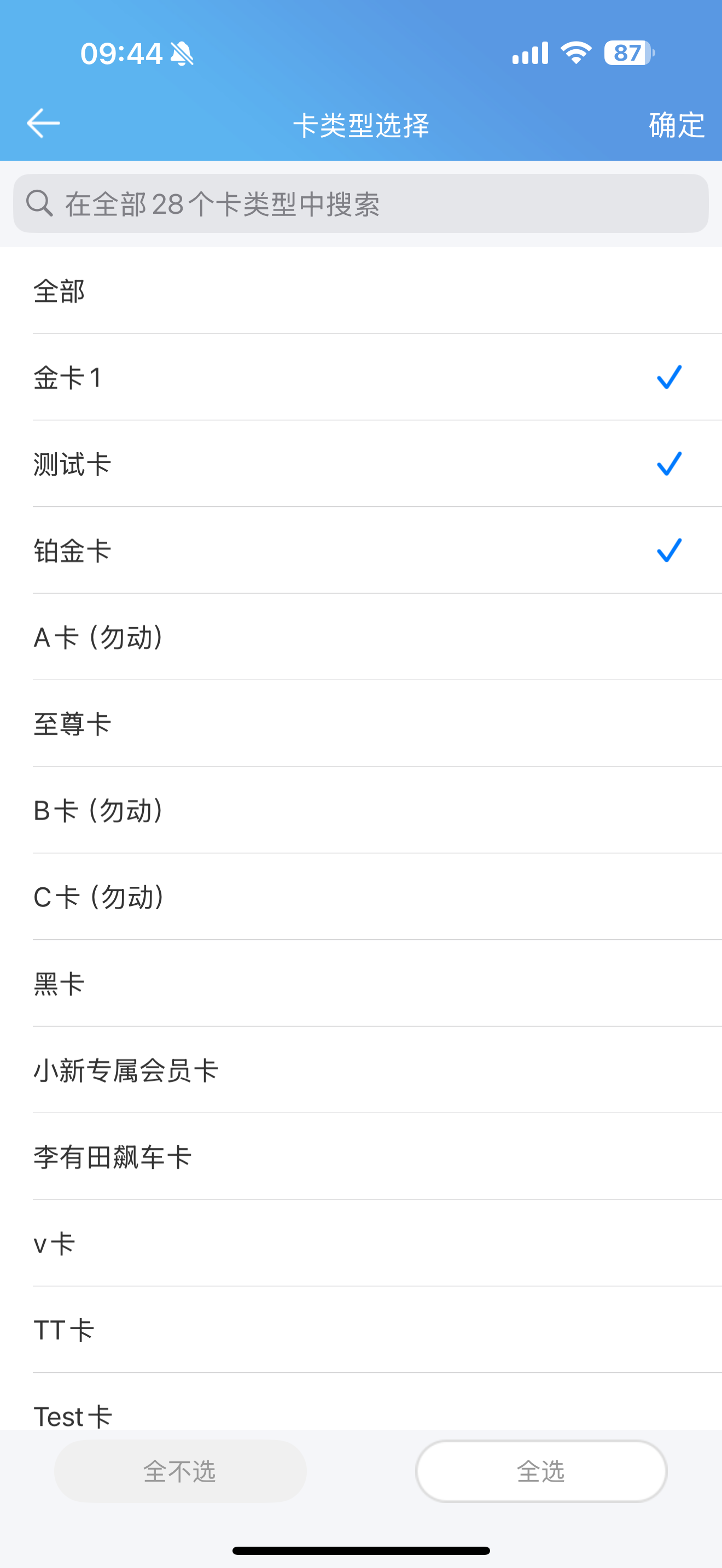Tap 全选 to select all cards
722x1568 pixels.
coord(541,1471)
